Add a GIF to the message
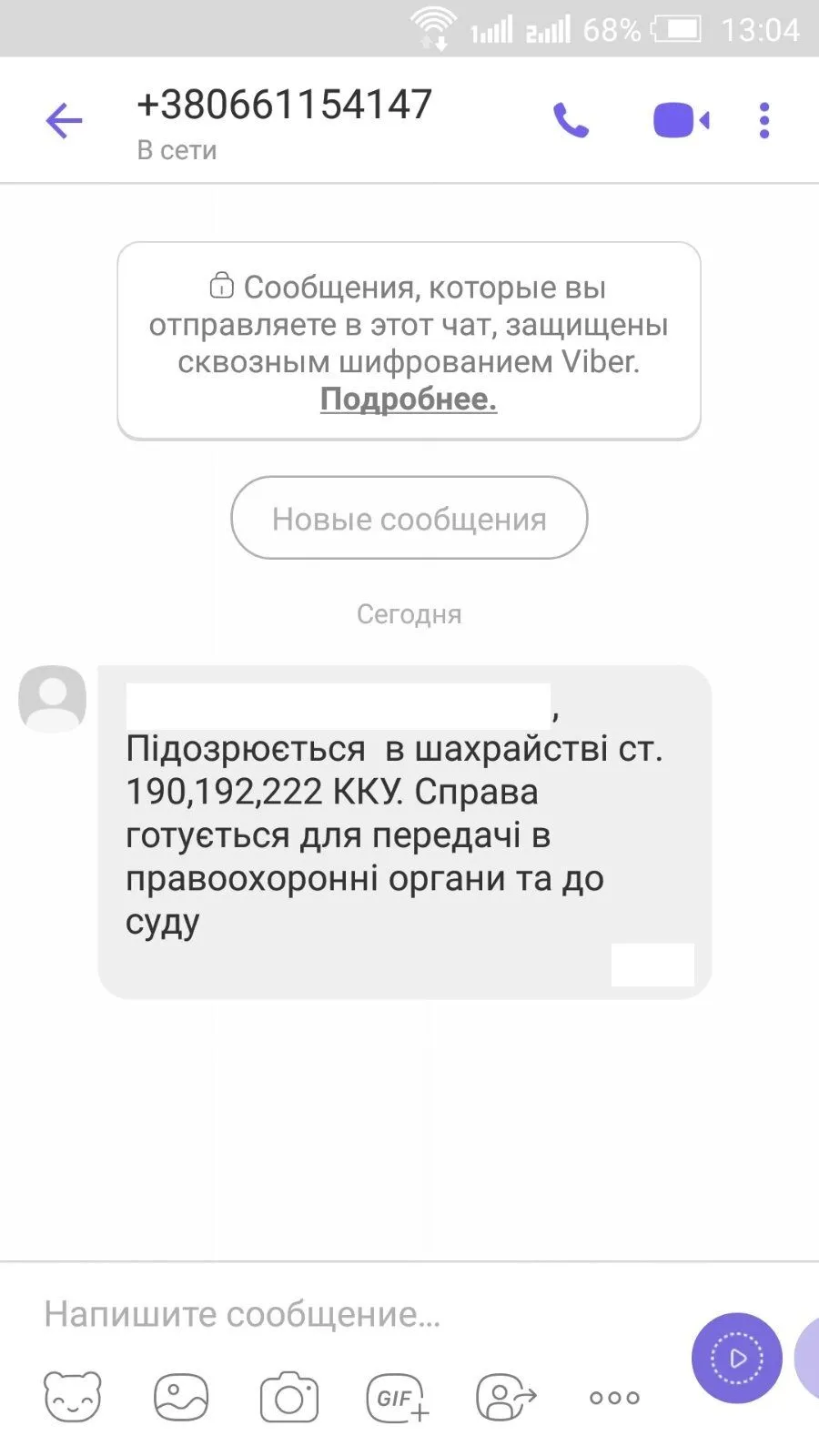The height and width of the screenshot is (1456, 819). 398,1397
